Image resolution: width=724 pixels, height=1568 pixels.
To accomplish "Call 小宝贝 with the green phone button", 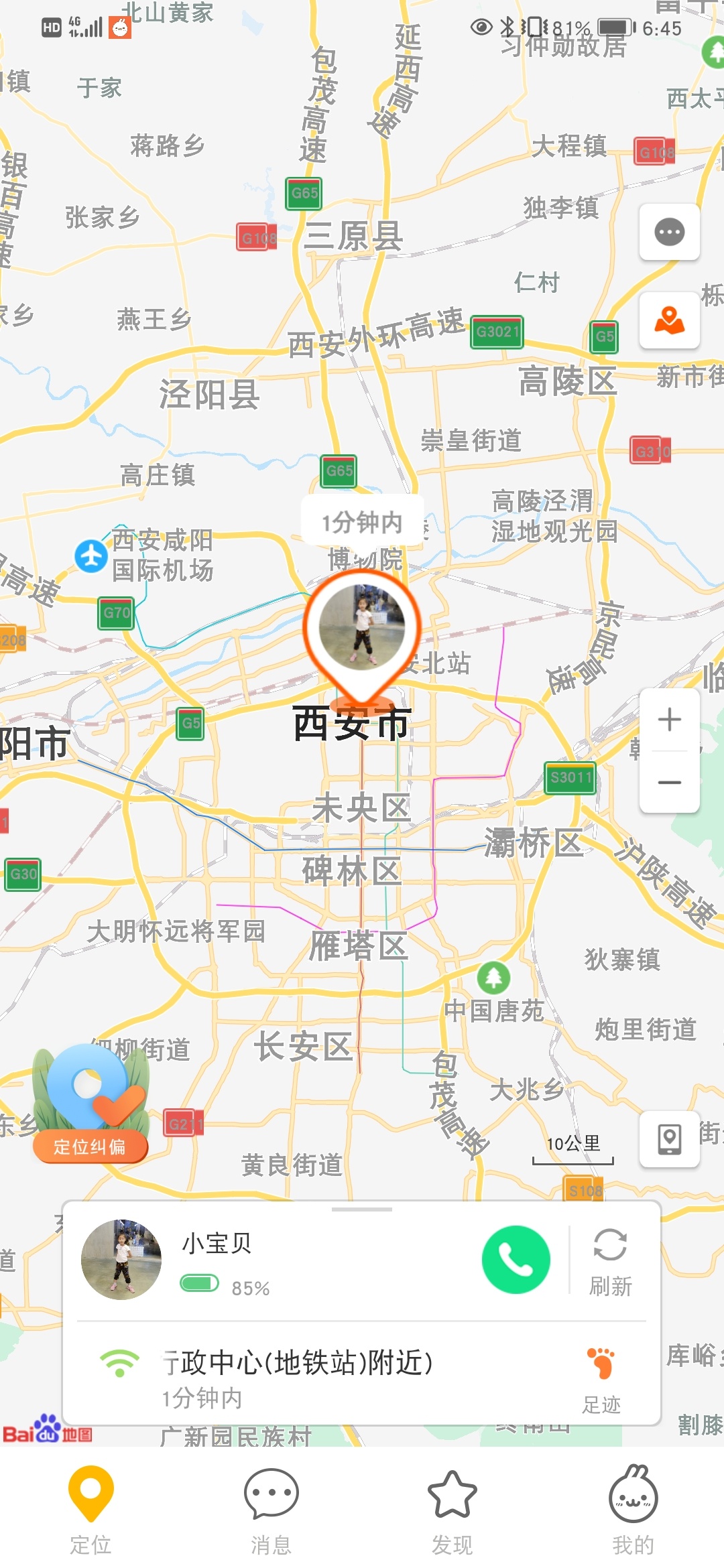I will click(516, 1260).
